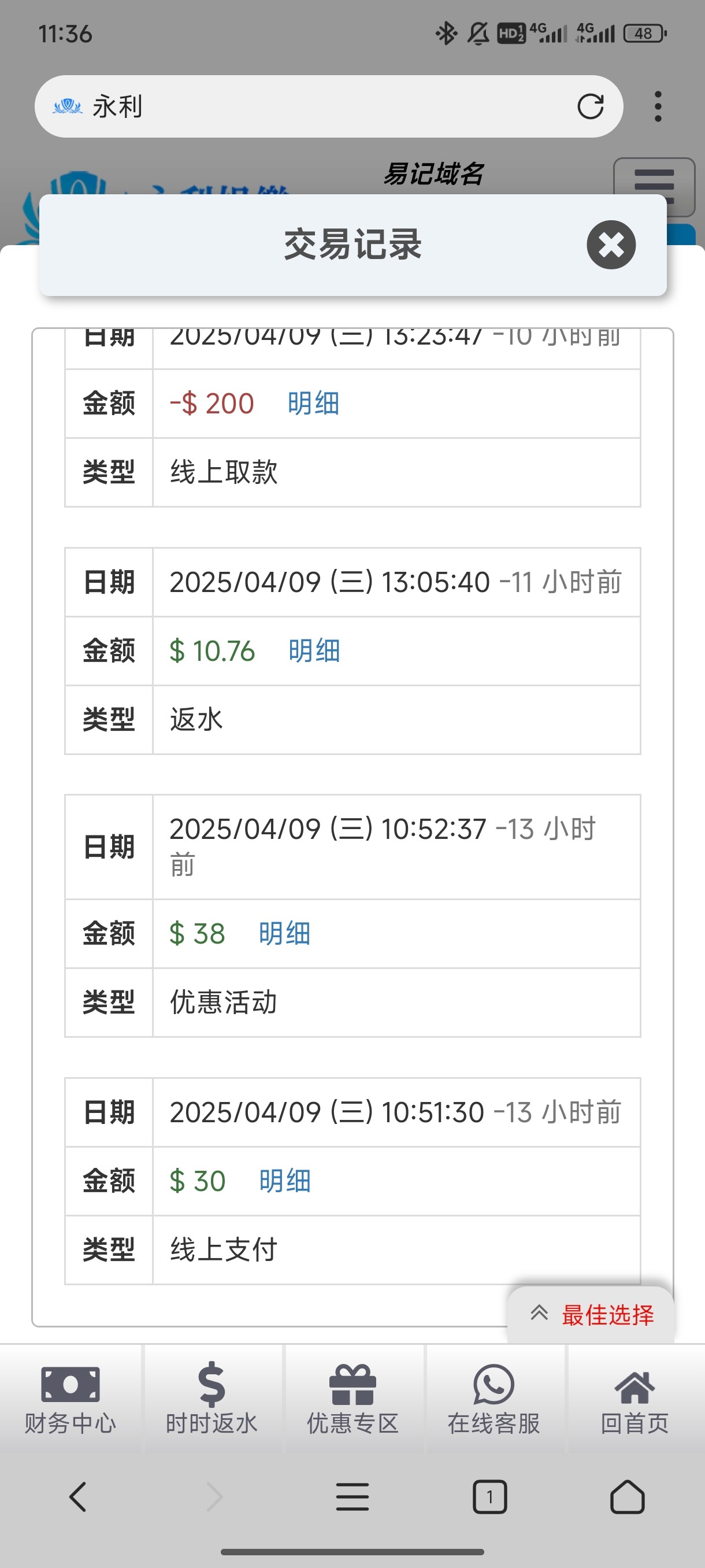Open the browser home page
The width and height of the screenshot is (705, 1568).
627,1497
